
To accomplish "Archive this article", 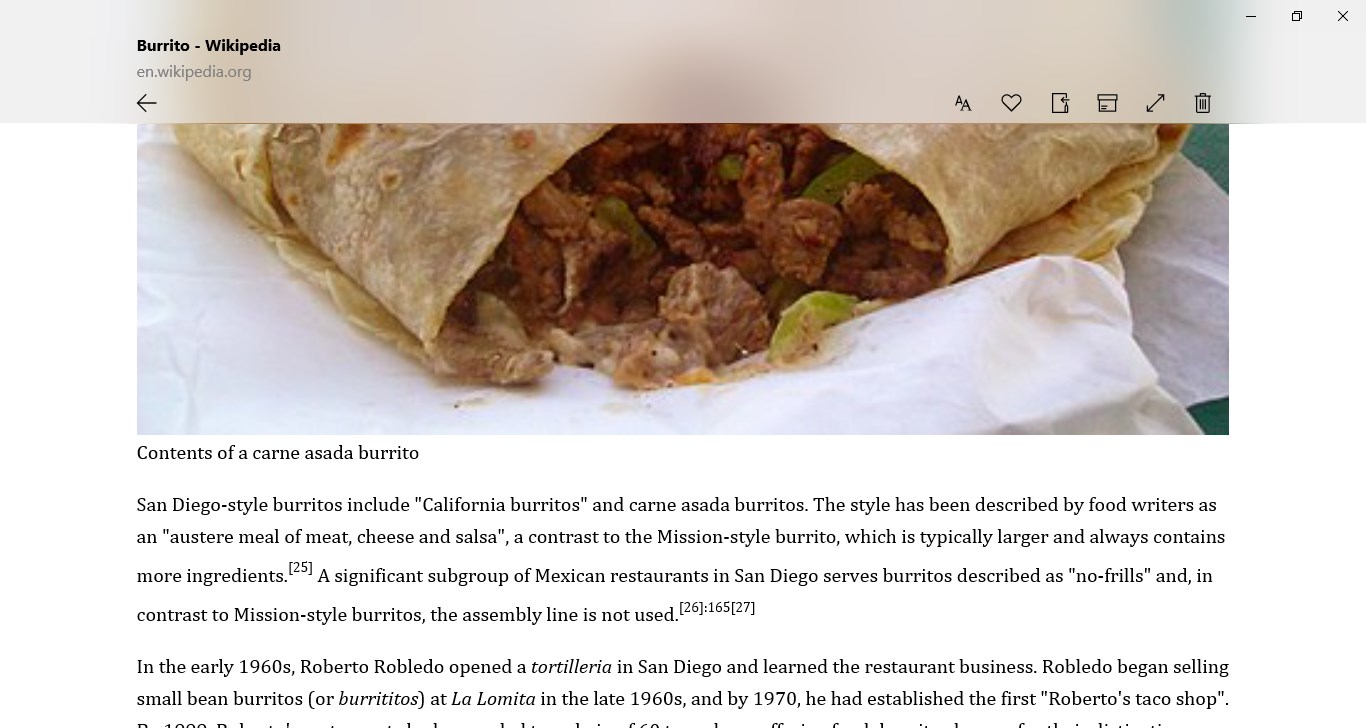I will (x=1107, y=103).
